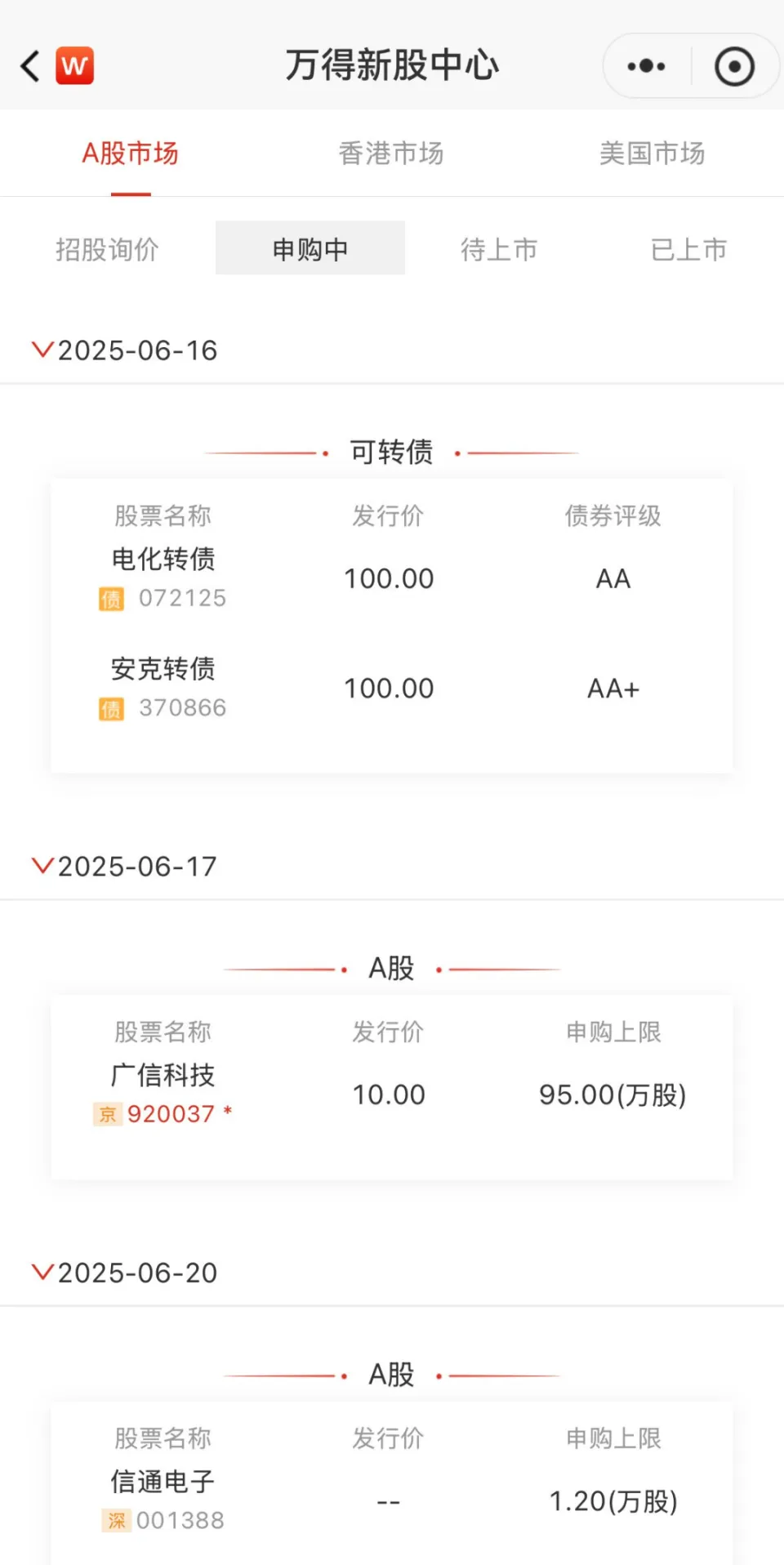
Task: Open the 招股询价 sub-tab
Action: pos(107,249)
